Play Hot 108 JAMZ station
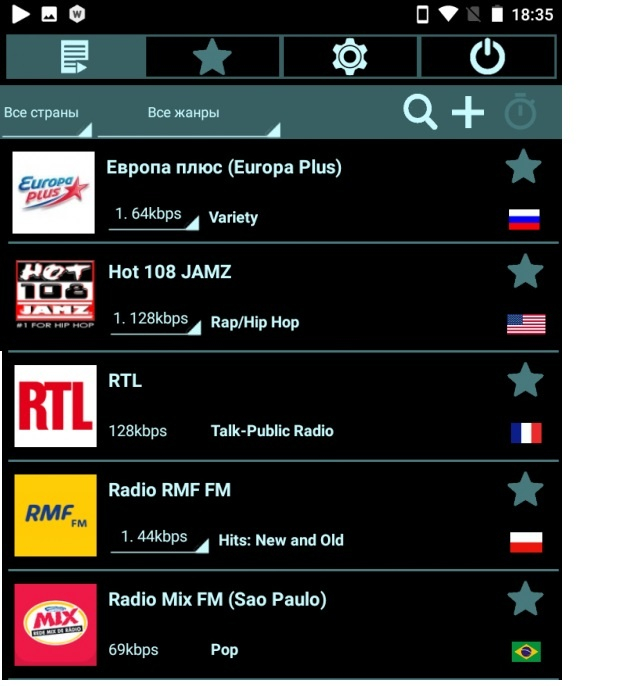The height and width of the screenshot is (686, 632). 170,272
